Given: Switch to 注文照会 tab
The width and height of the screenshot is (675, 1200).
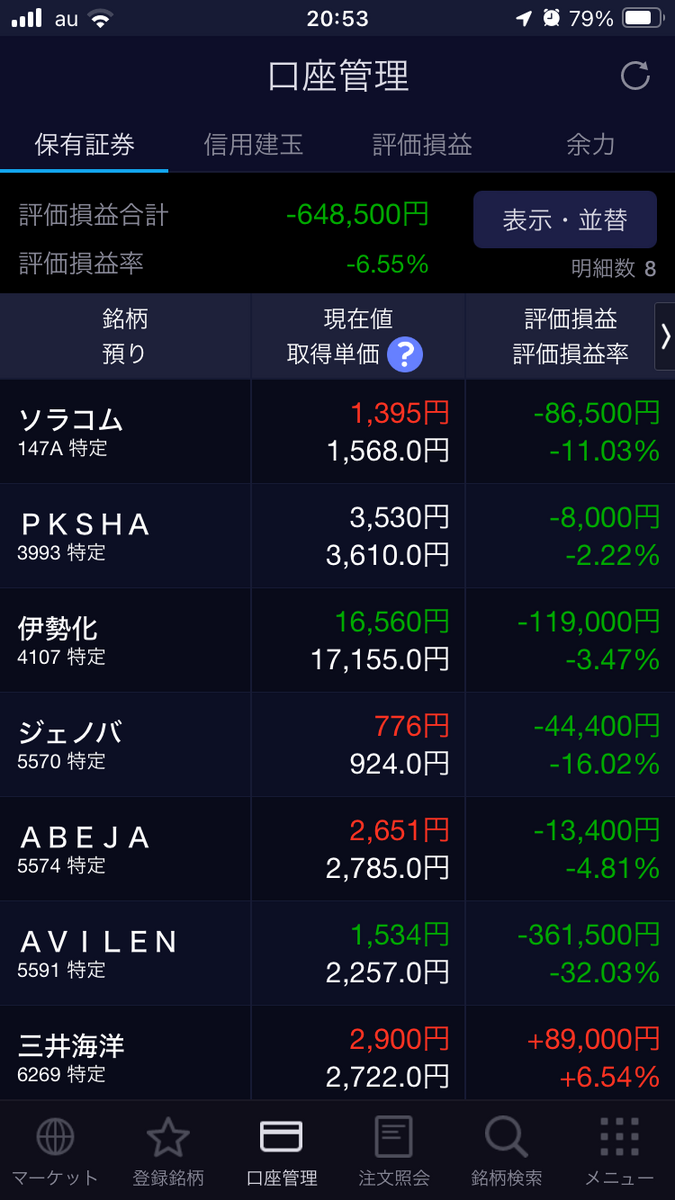Looking at the screenshot, I should point(394,1151).
